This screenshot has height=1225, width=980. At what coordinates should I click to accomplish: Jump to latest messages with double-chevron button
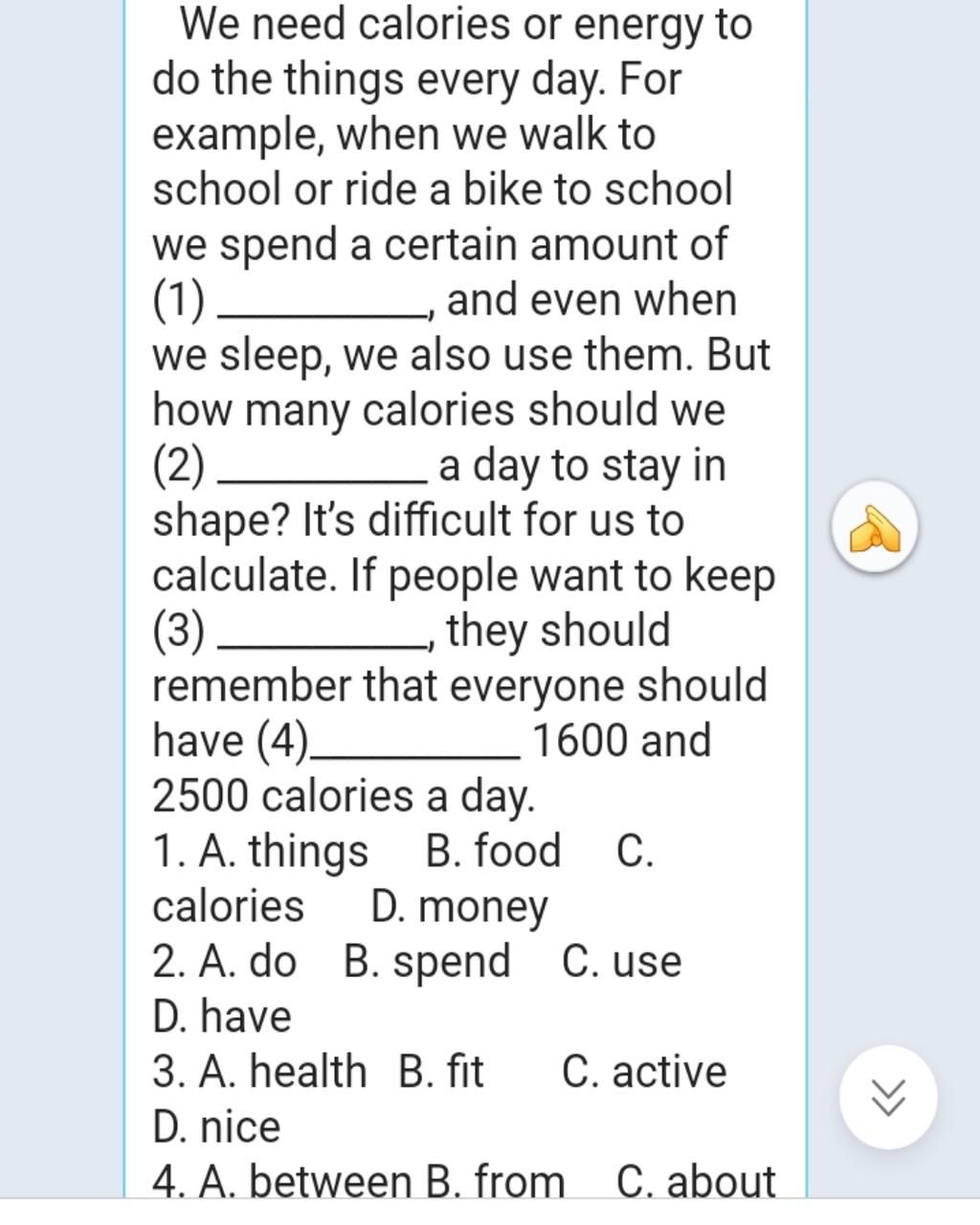click(888, 1097)
